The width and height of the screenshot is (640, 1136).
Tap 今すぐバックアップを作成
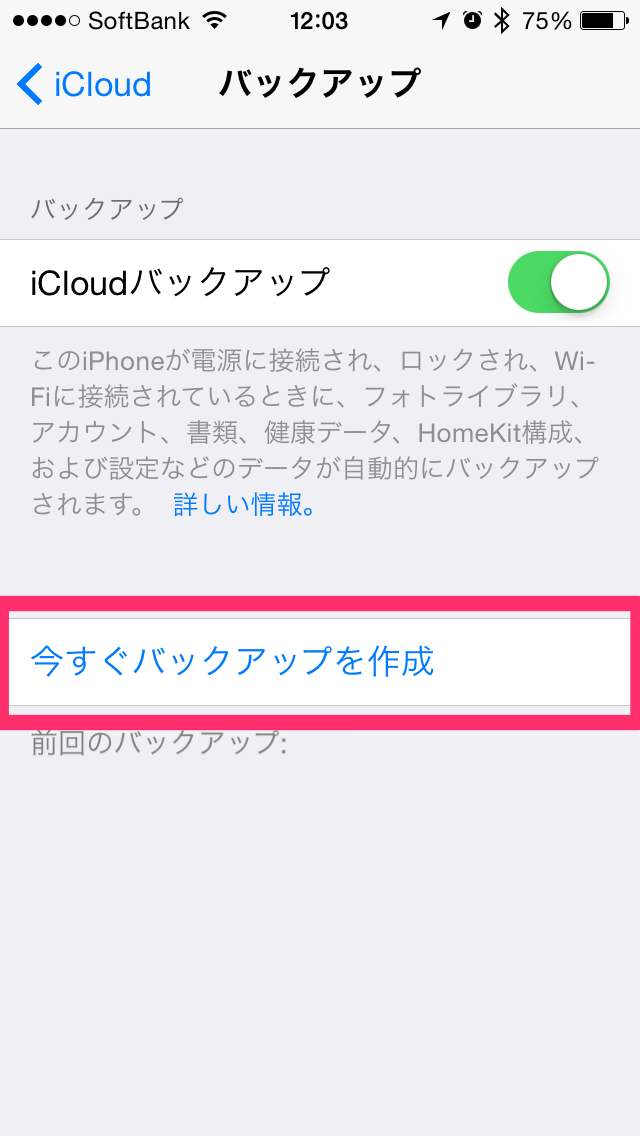point(320,661)
